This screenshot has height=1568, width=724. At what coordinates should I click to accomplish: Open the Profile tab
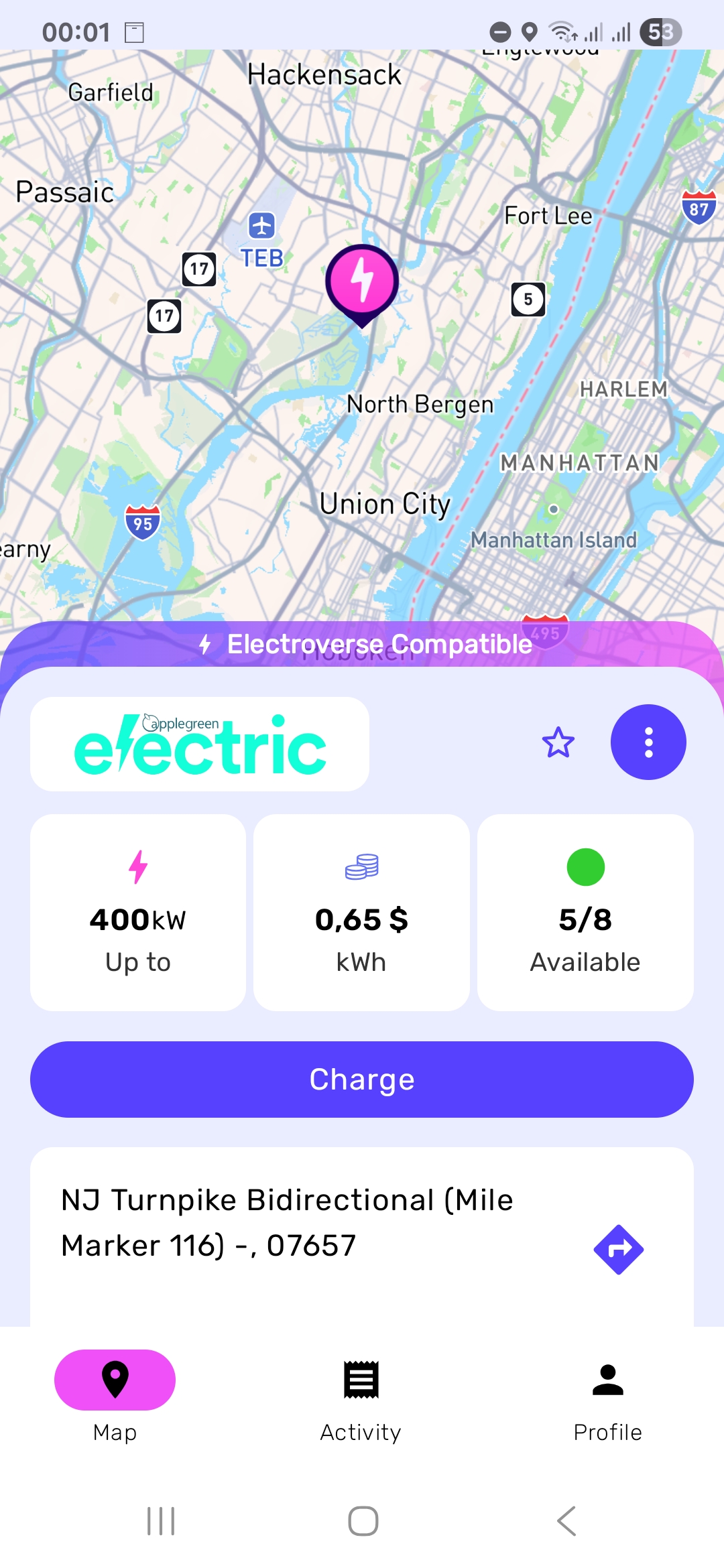click(607, 1397)
